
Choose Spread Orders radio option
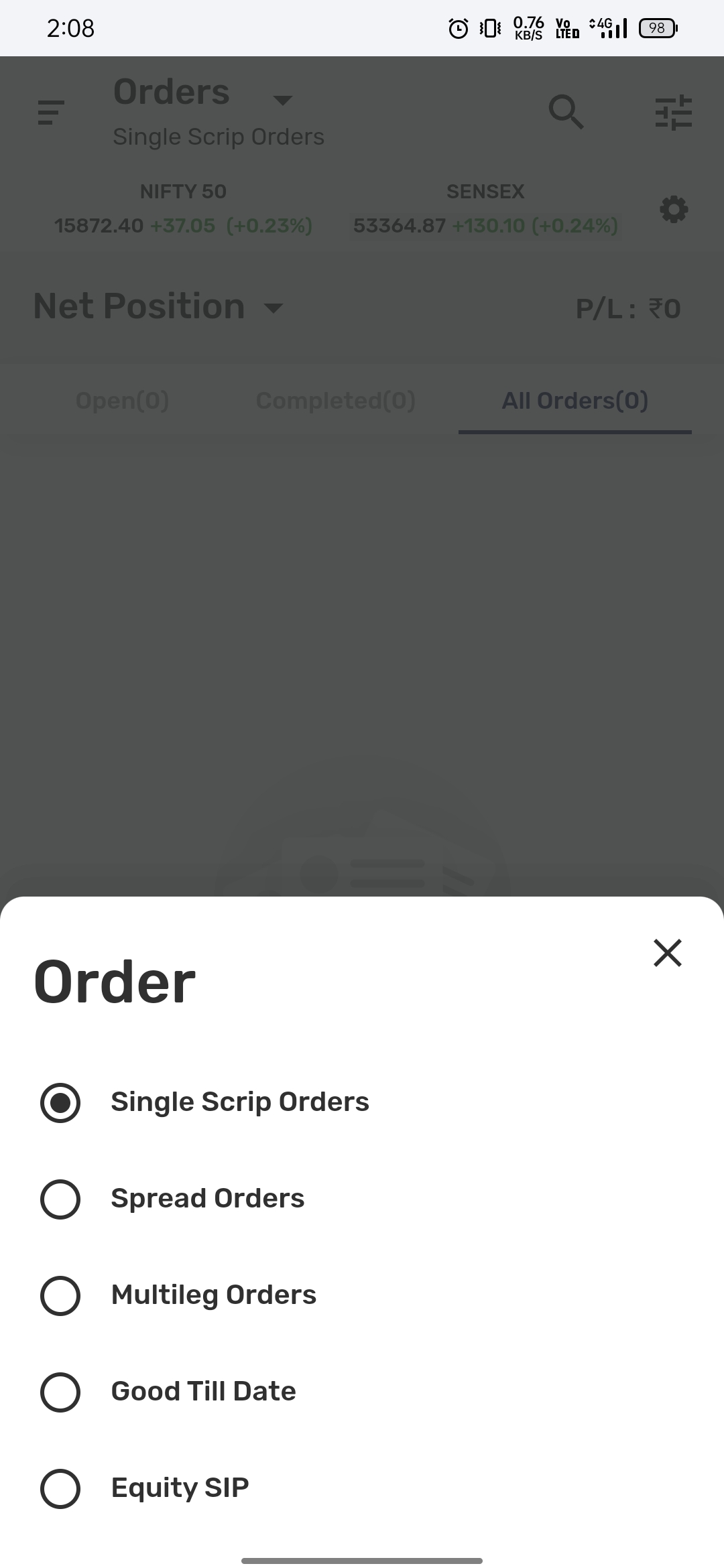click(x=60, y=1199)
